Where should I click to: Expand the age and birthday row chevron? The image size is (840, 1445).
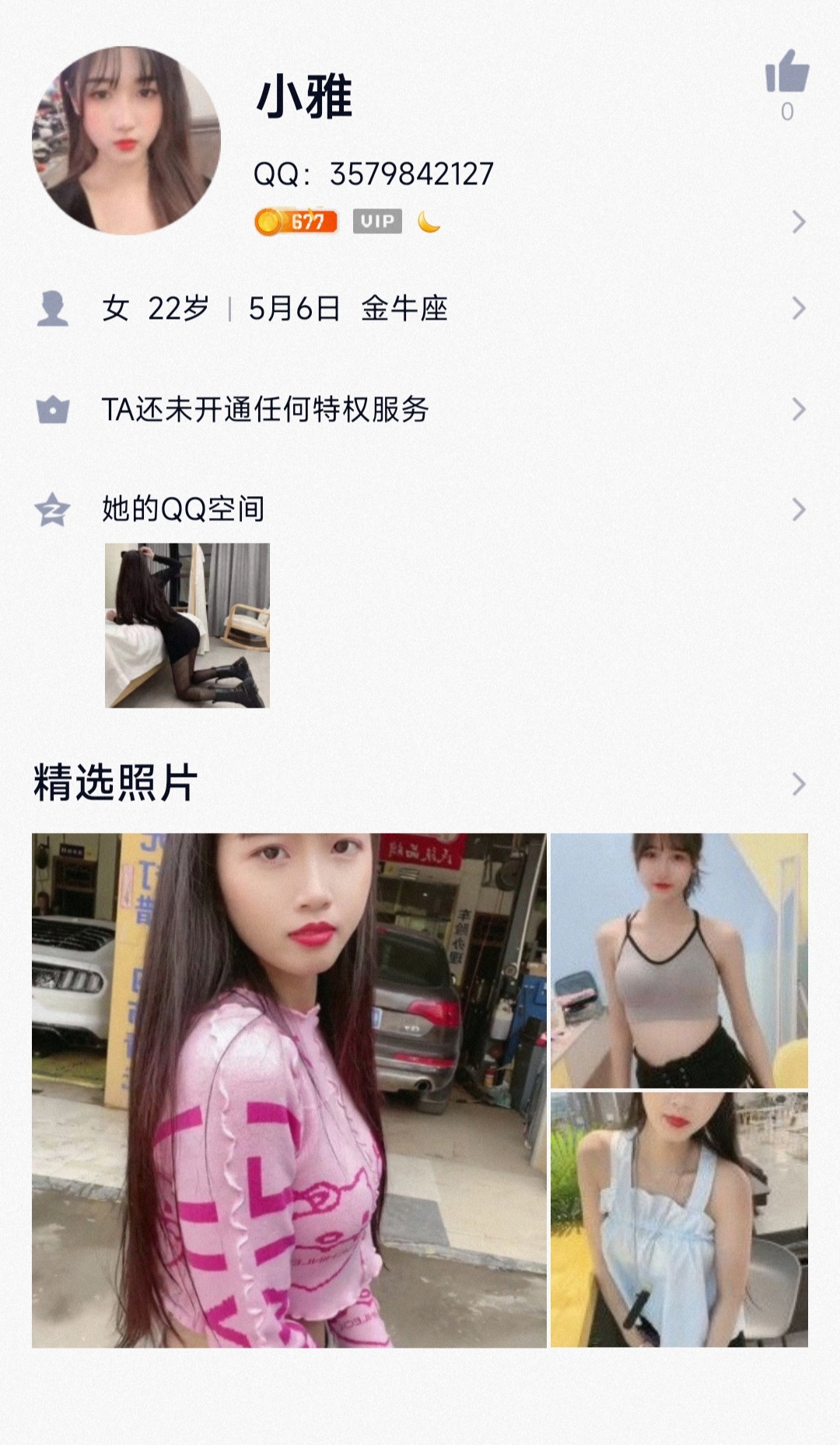(798, 309)
